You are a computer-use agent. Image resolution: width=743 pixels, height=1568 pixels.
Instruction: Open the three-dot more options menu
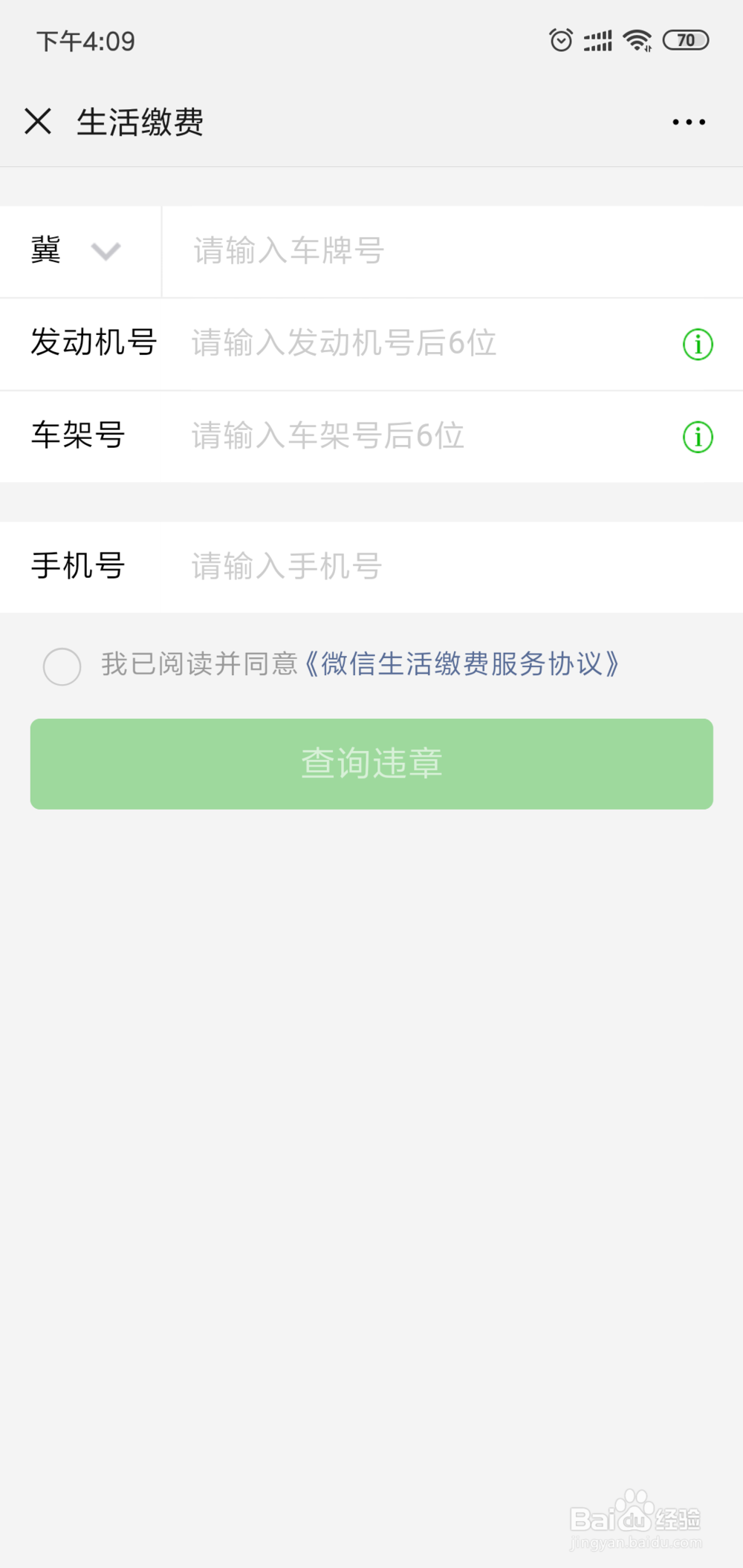(x=687, y=121)
